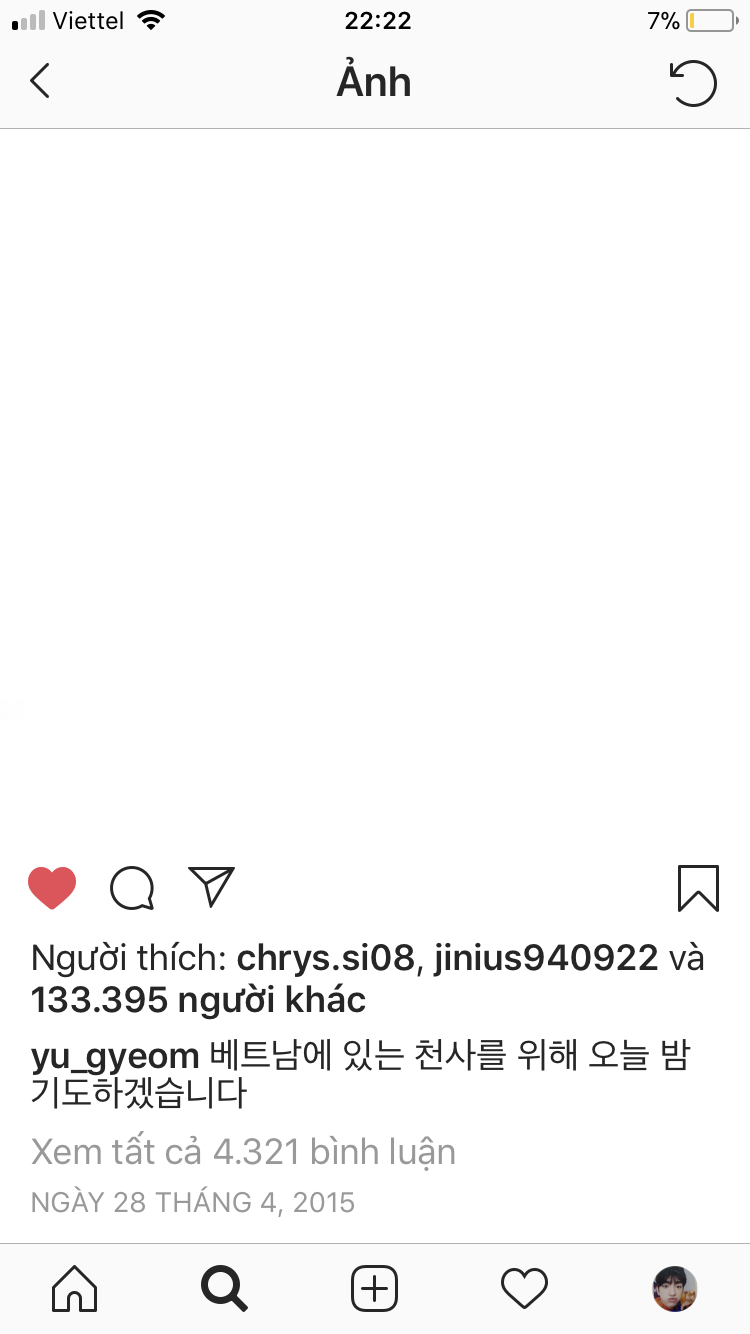View the 133.395 người khác likes list
750x1334 pixels.
pyautogui.click(x=198, y=999)
